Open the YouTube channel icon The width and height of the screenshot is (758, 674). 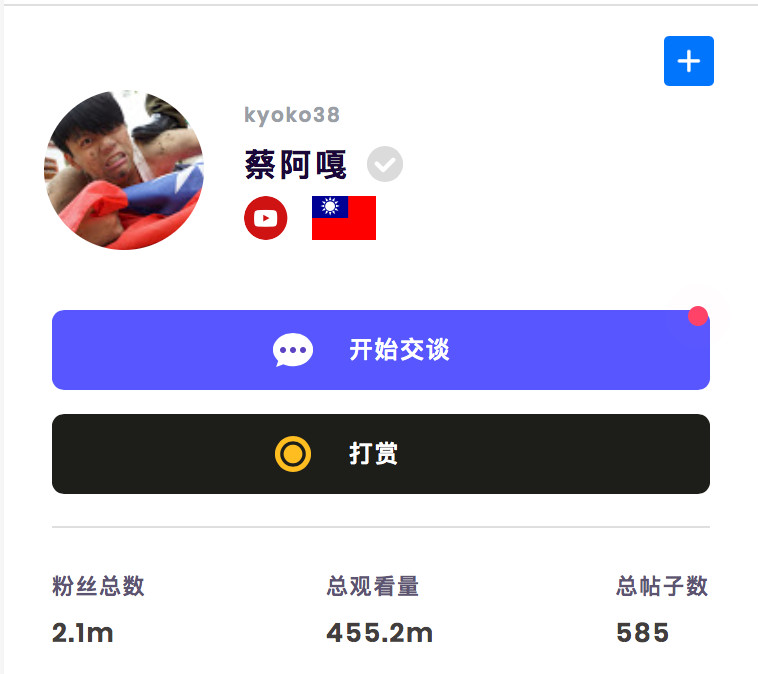tap(266, 218)
